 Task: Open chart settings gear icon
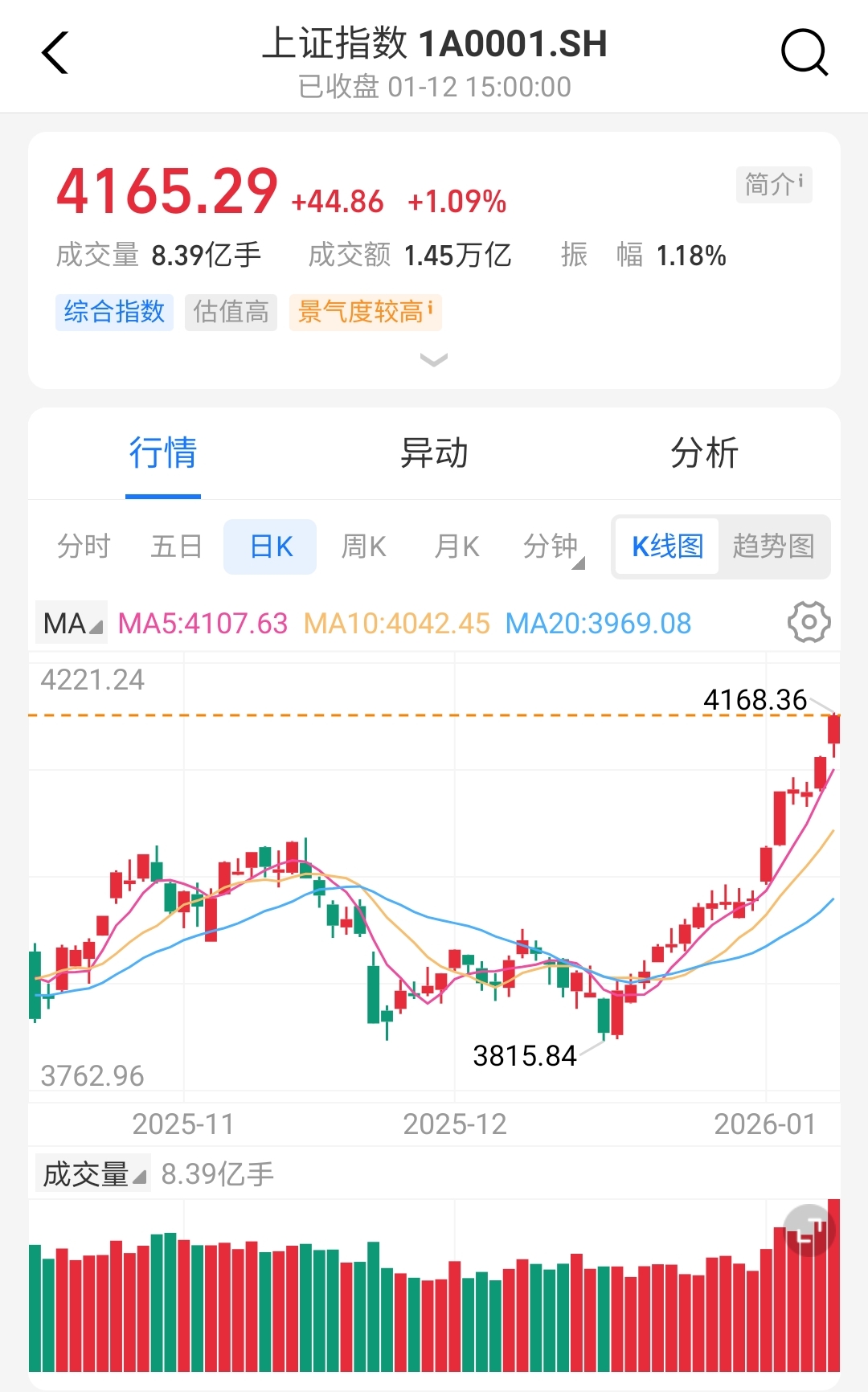[809, 622]
